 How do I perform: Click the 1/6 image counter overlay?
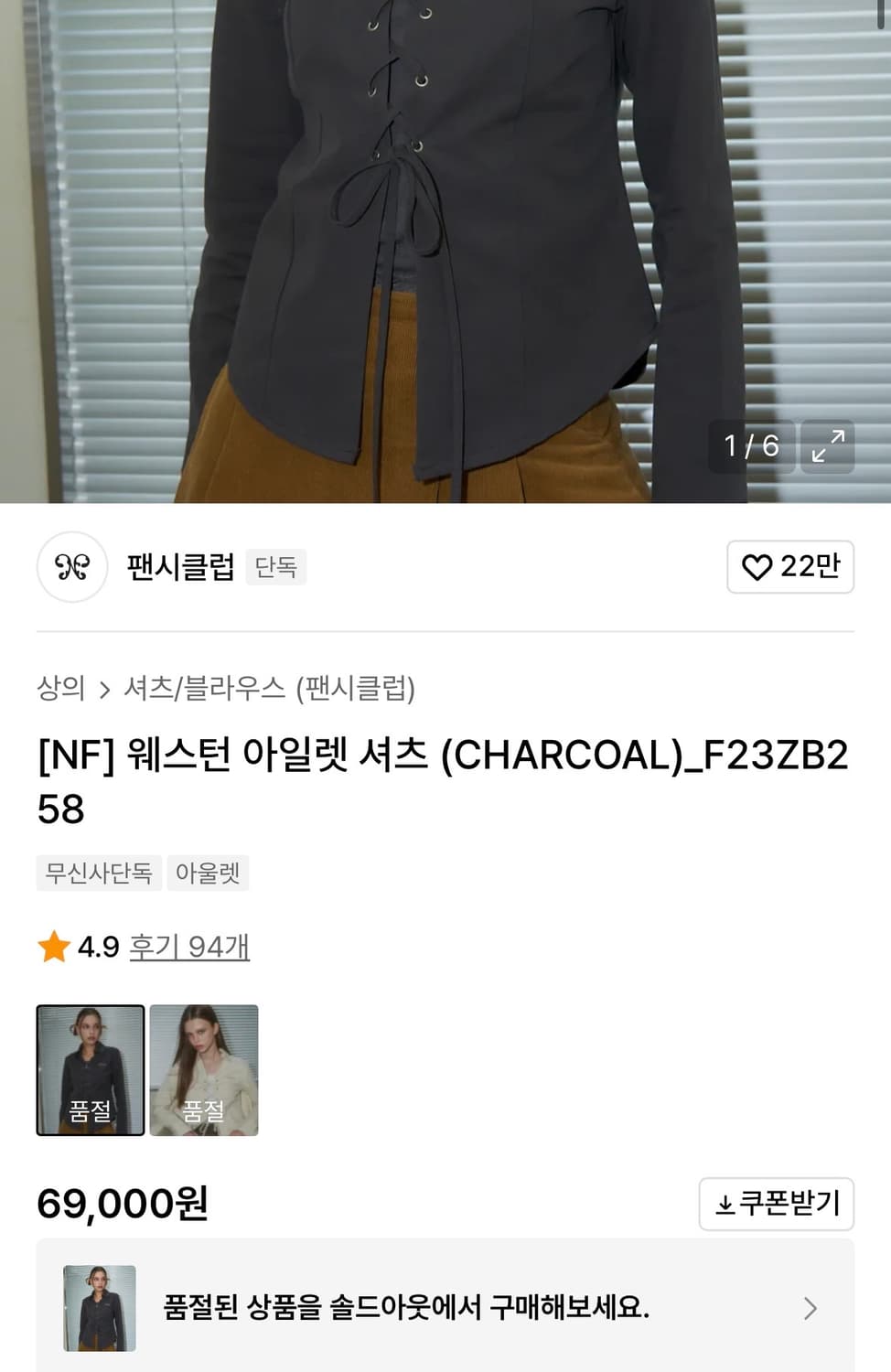(x=752, y=446)
